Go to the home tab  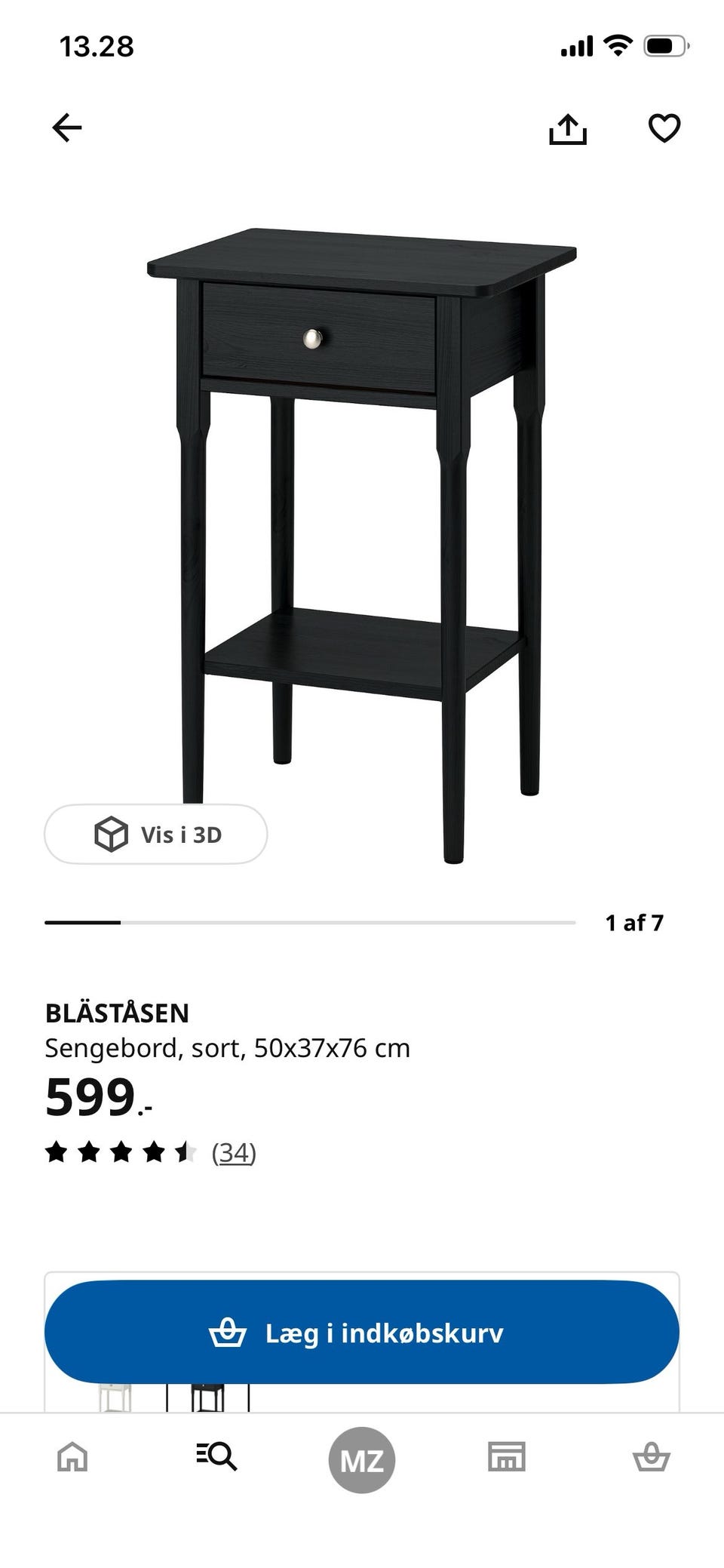tap(72, 1456)
